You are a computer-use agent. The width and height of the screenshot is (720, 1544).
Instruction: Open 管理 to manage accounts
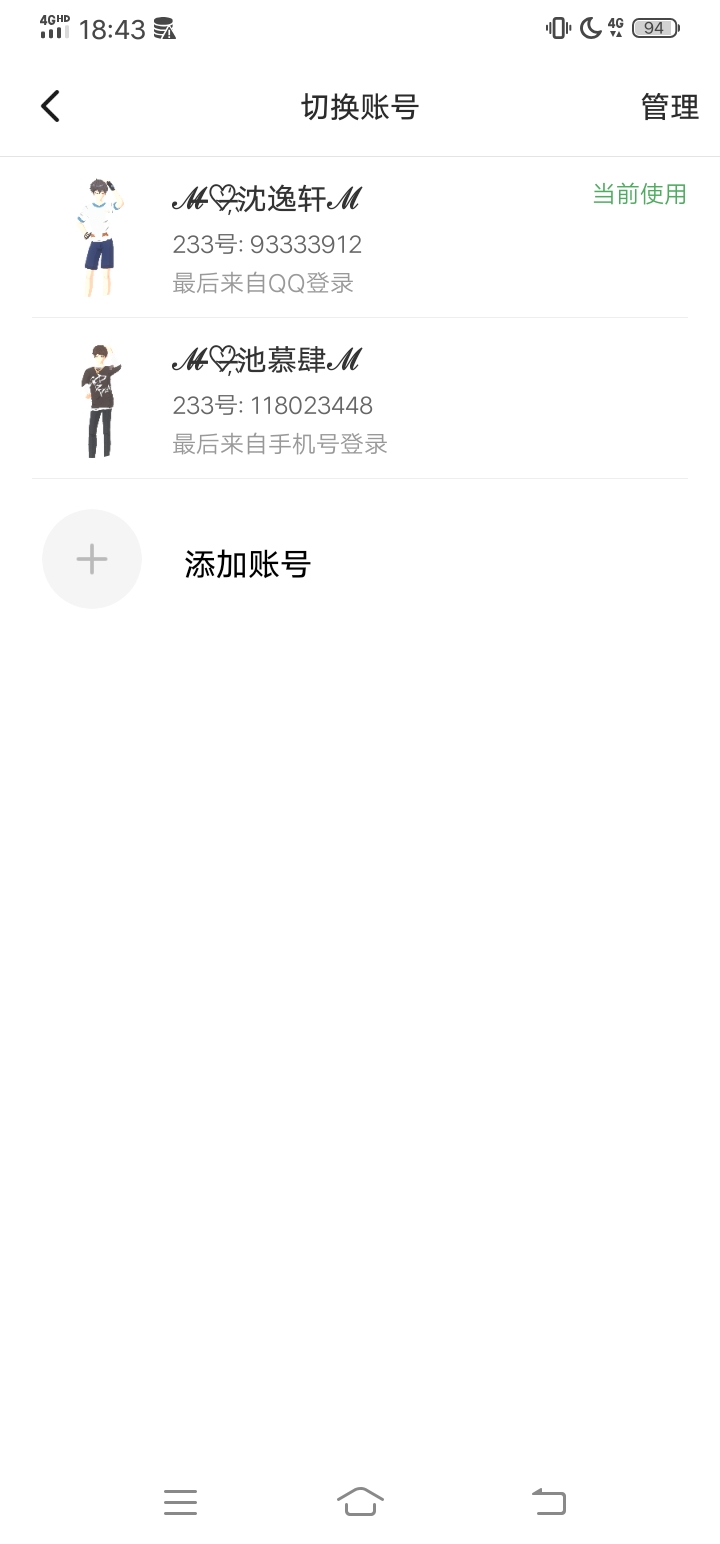pos(669,106)
